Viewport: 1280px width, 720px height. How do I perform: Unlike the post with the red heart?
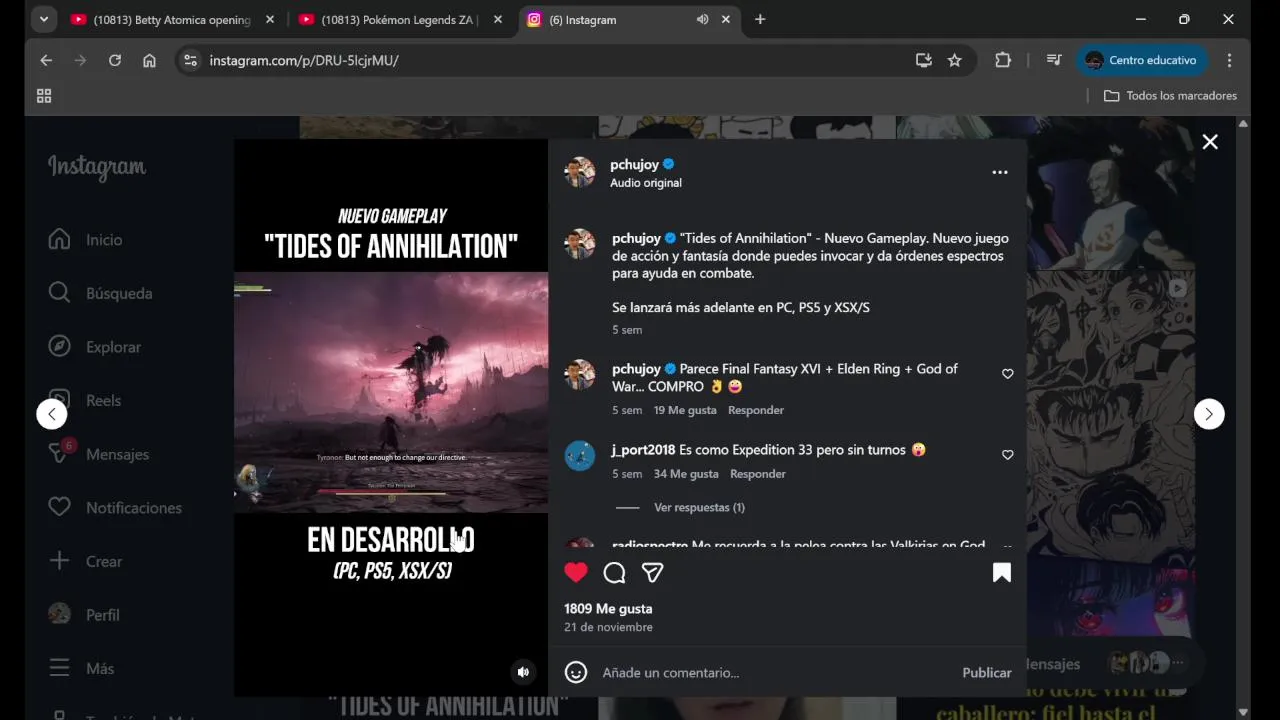pyautogui.click(x=576, y=572)
